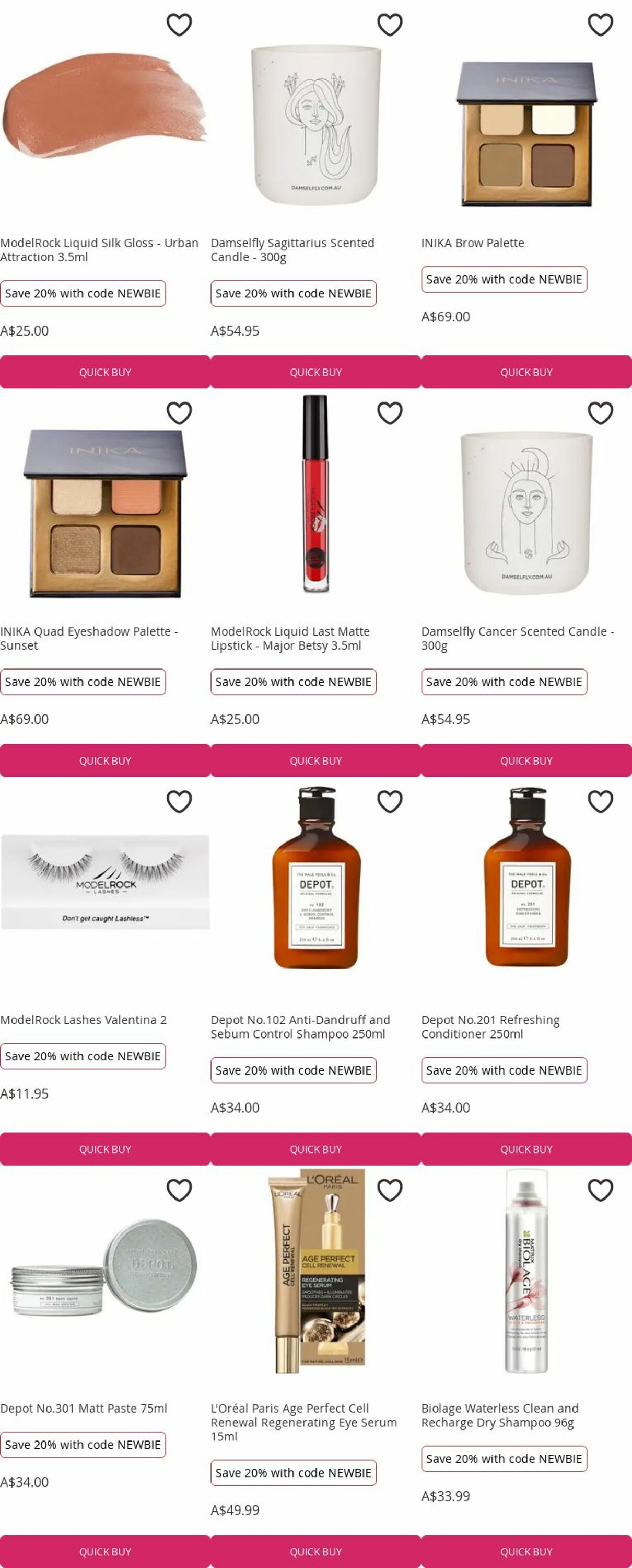Quick buy L'Oréal Age Perfect Eye Serum

[x=315, y=1552]
